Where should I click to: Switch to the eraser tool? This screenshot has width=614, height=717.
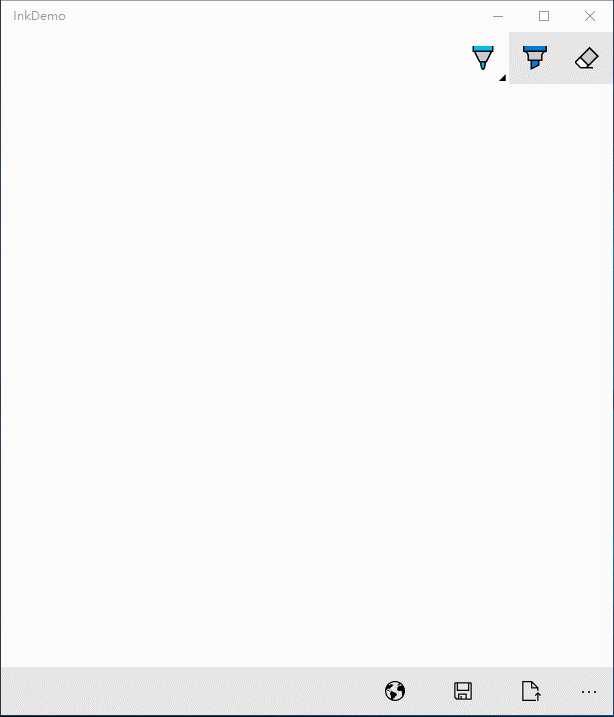(x=587, y=58)
